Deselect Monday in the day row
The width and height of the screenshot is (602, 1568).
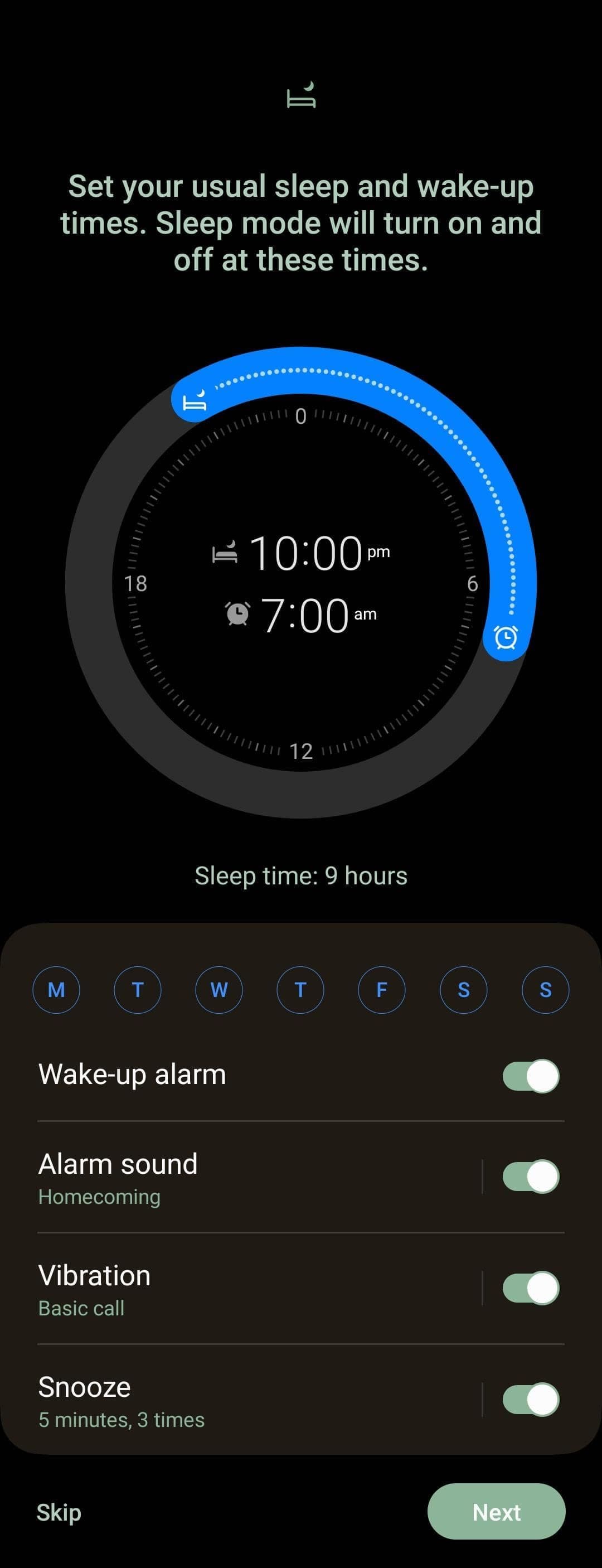pyautogui.click(x=56, y=990)
